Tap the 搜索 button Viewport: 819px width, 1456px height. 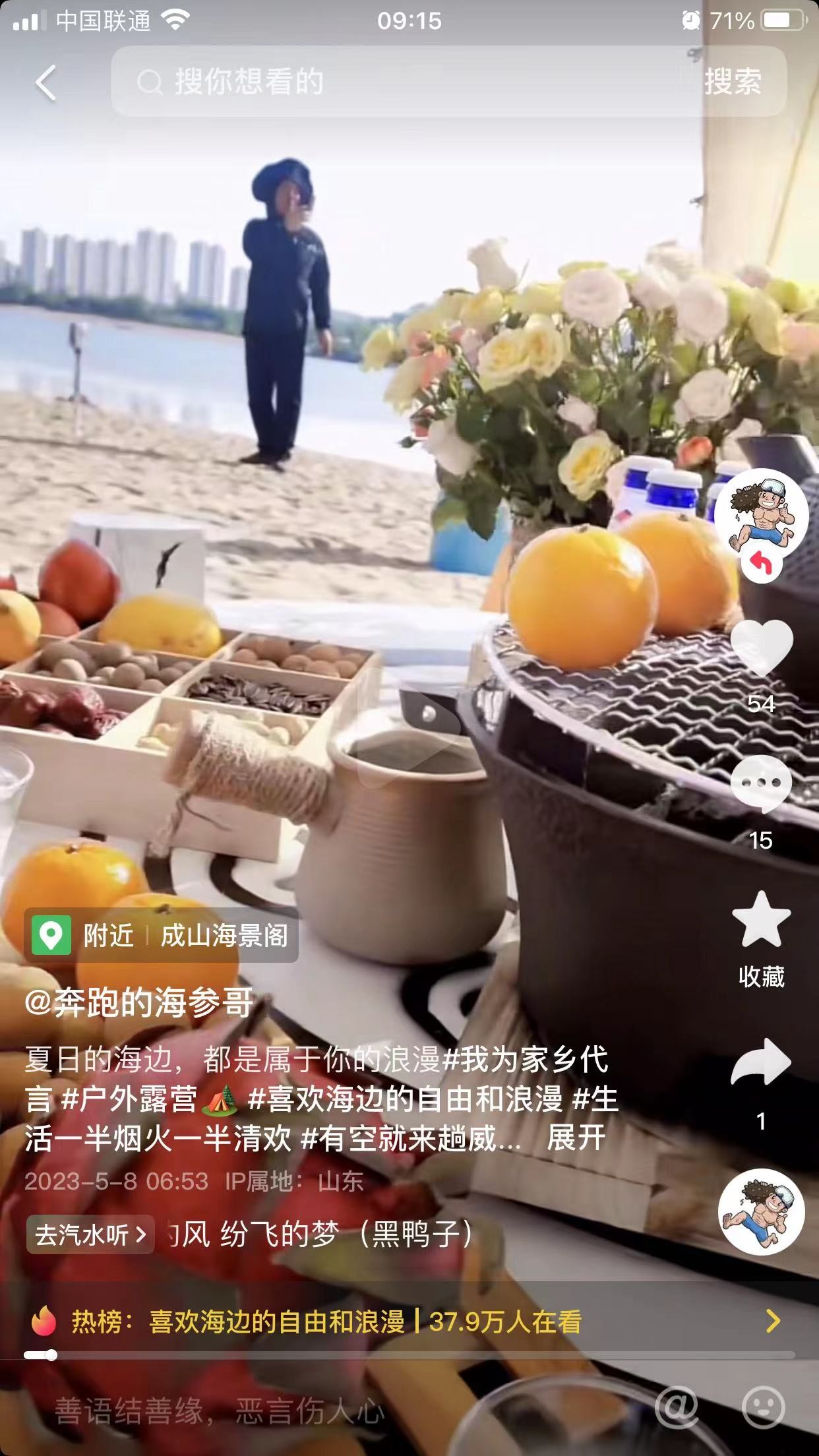(733, 82)
